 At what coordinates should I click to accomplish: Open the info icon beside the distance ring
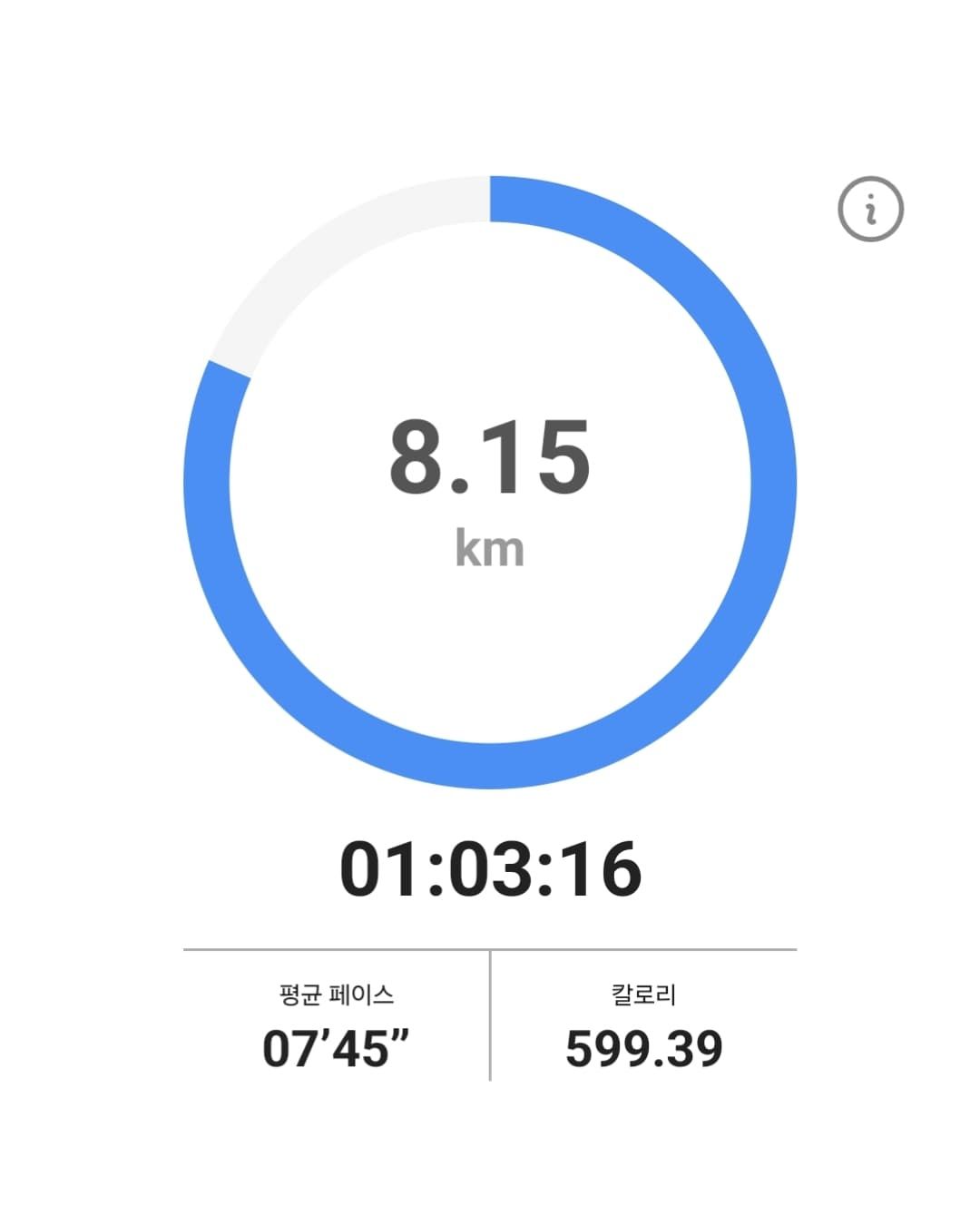(870, 210)
